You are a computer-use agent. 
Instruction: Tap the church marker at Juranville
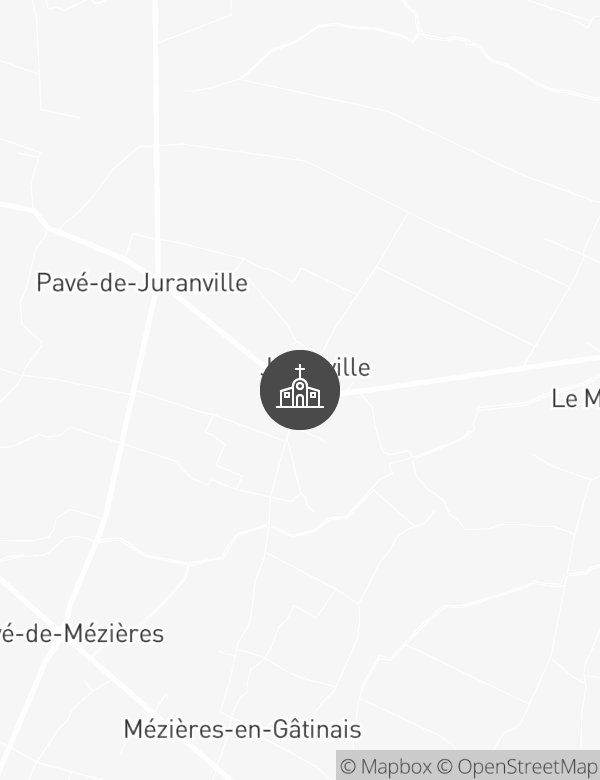tap(300, 390)
